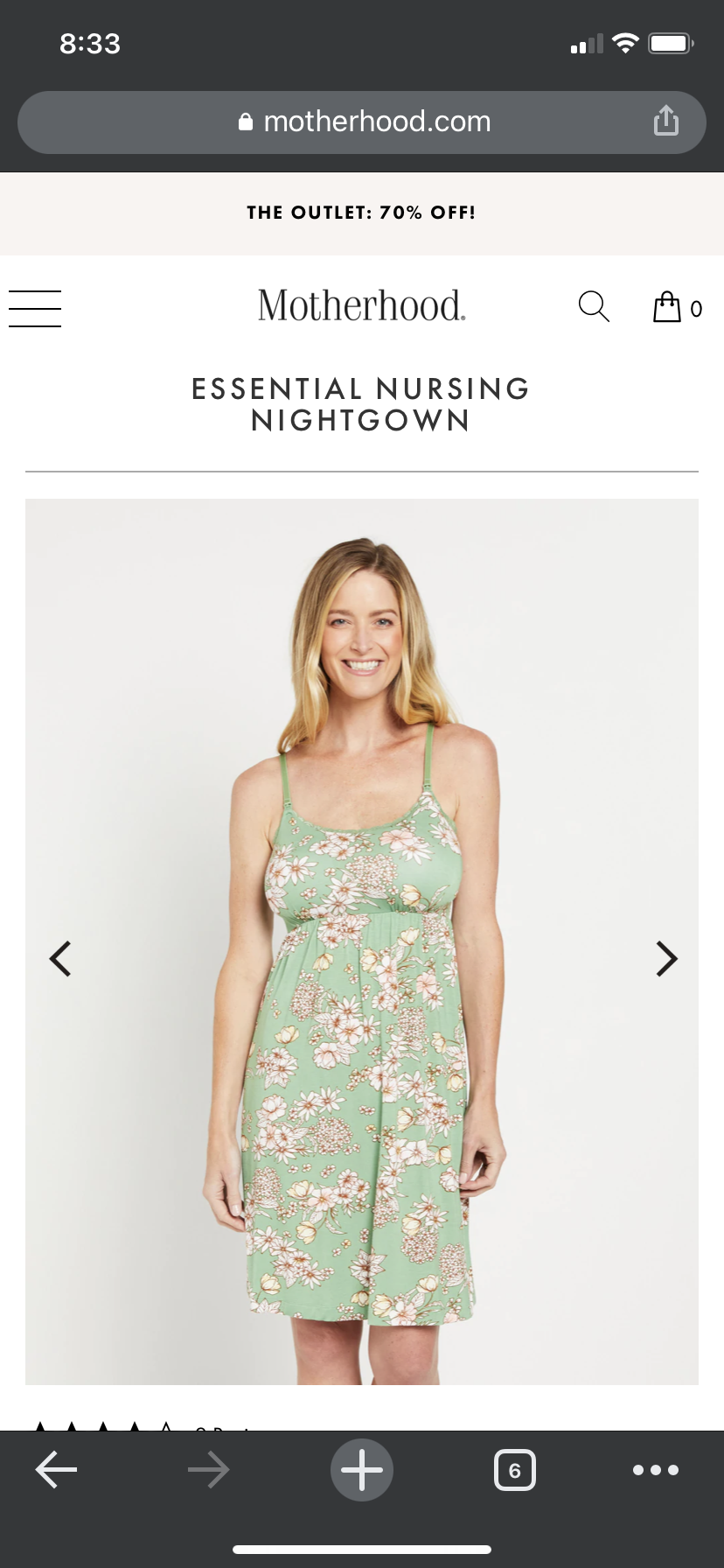Open the site search magnifier
This screenshot has width=724, height=1568.
click(594, 307)
